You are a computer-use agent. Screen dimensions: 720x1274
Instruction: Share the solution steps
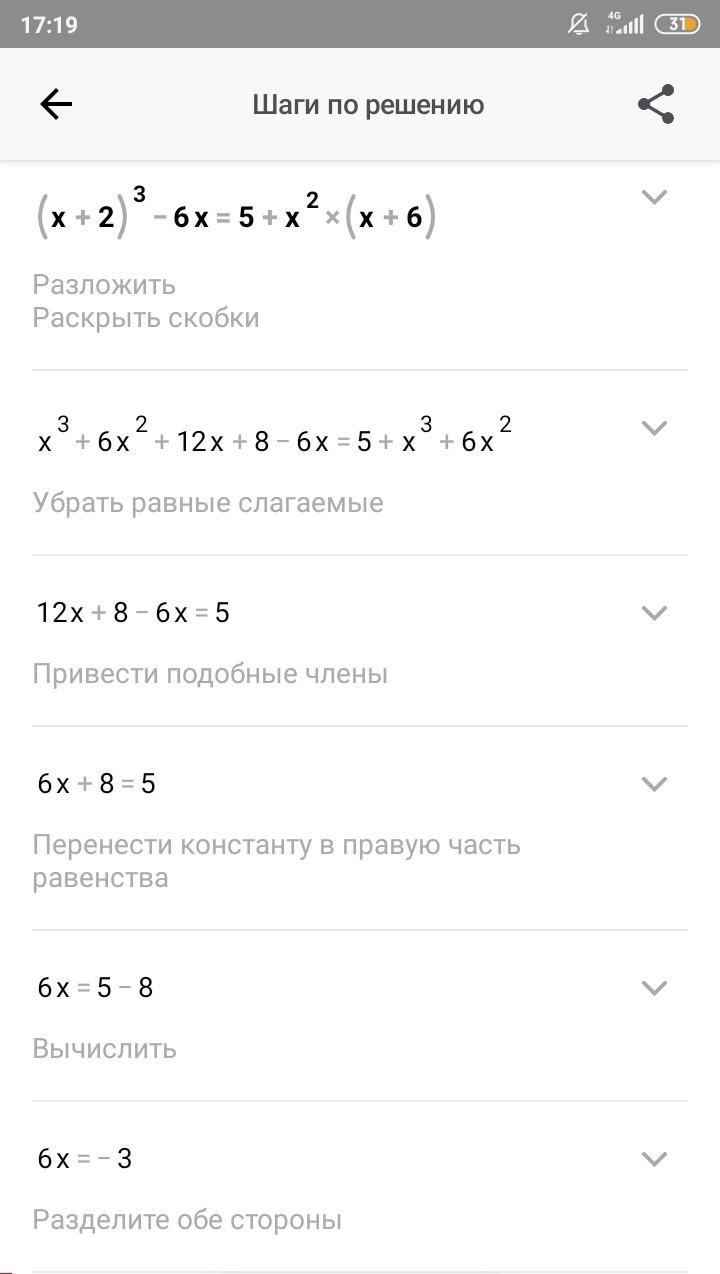coord(656,104)
